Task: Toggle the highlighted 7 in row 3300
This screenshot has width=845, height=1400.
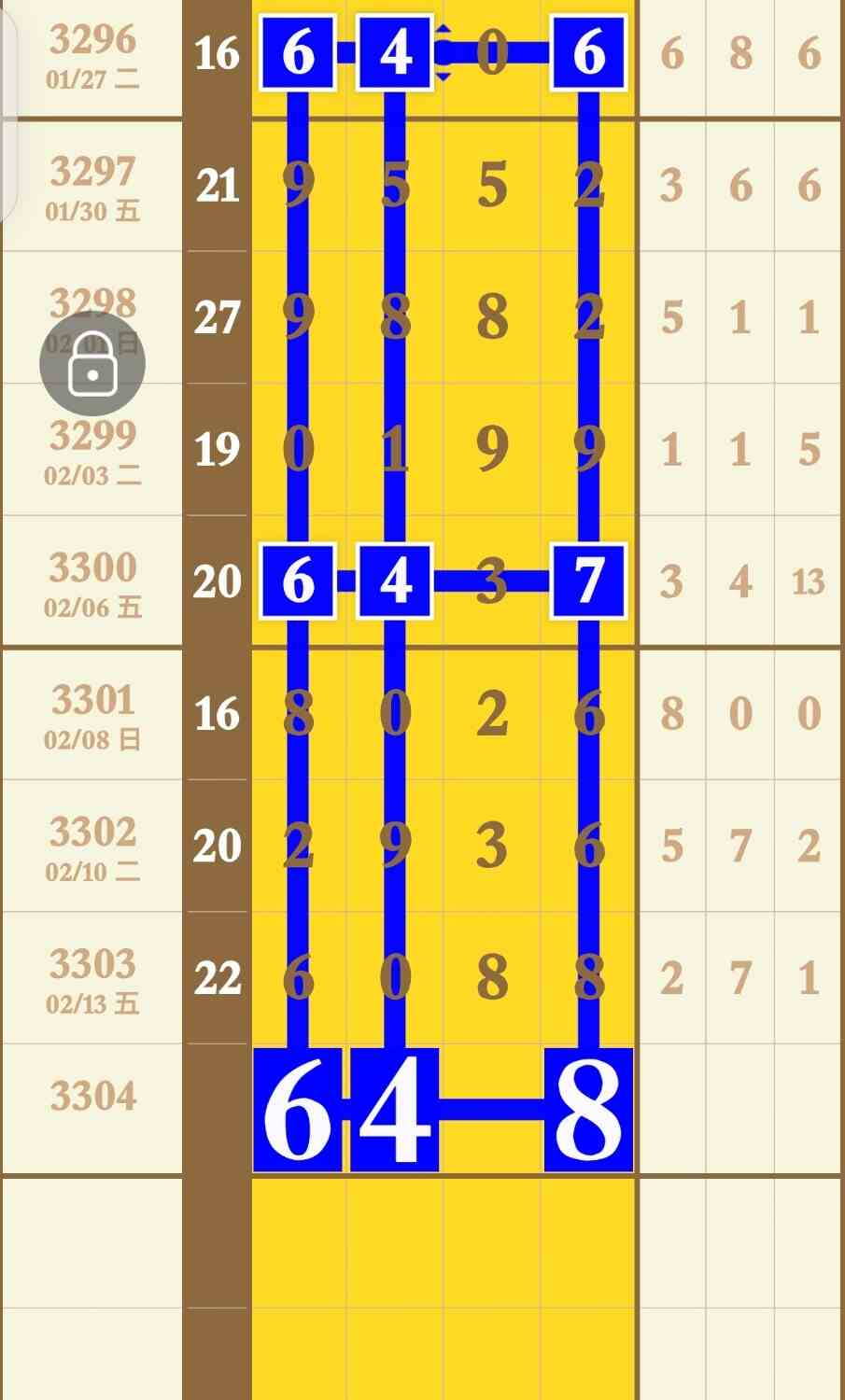Action: [x=588, y=581]
